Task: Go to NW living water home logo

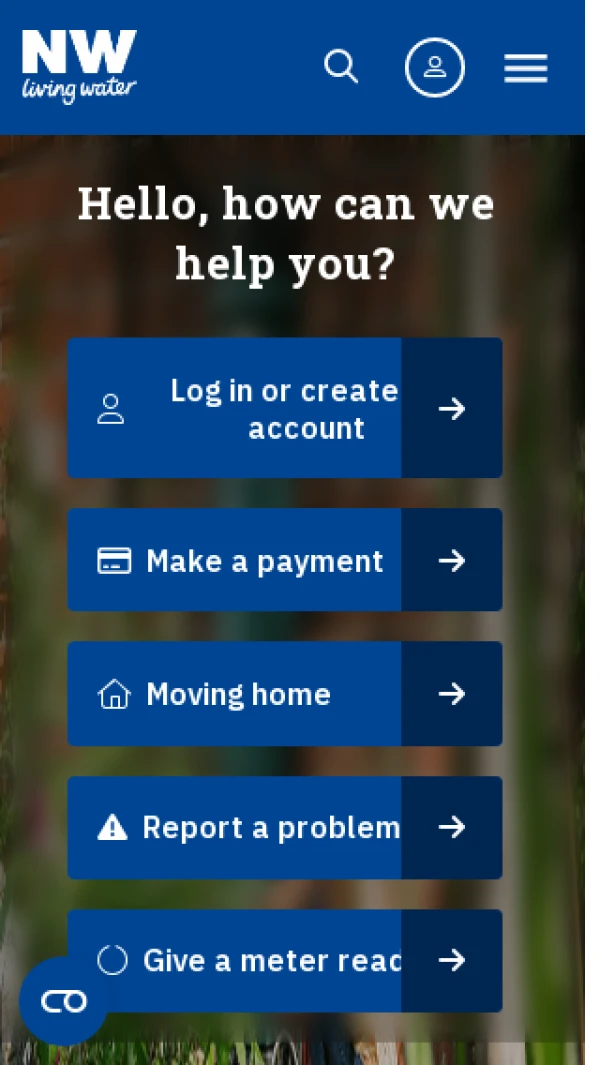Action: [79, 66]
